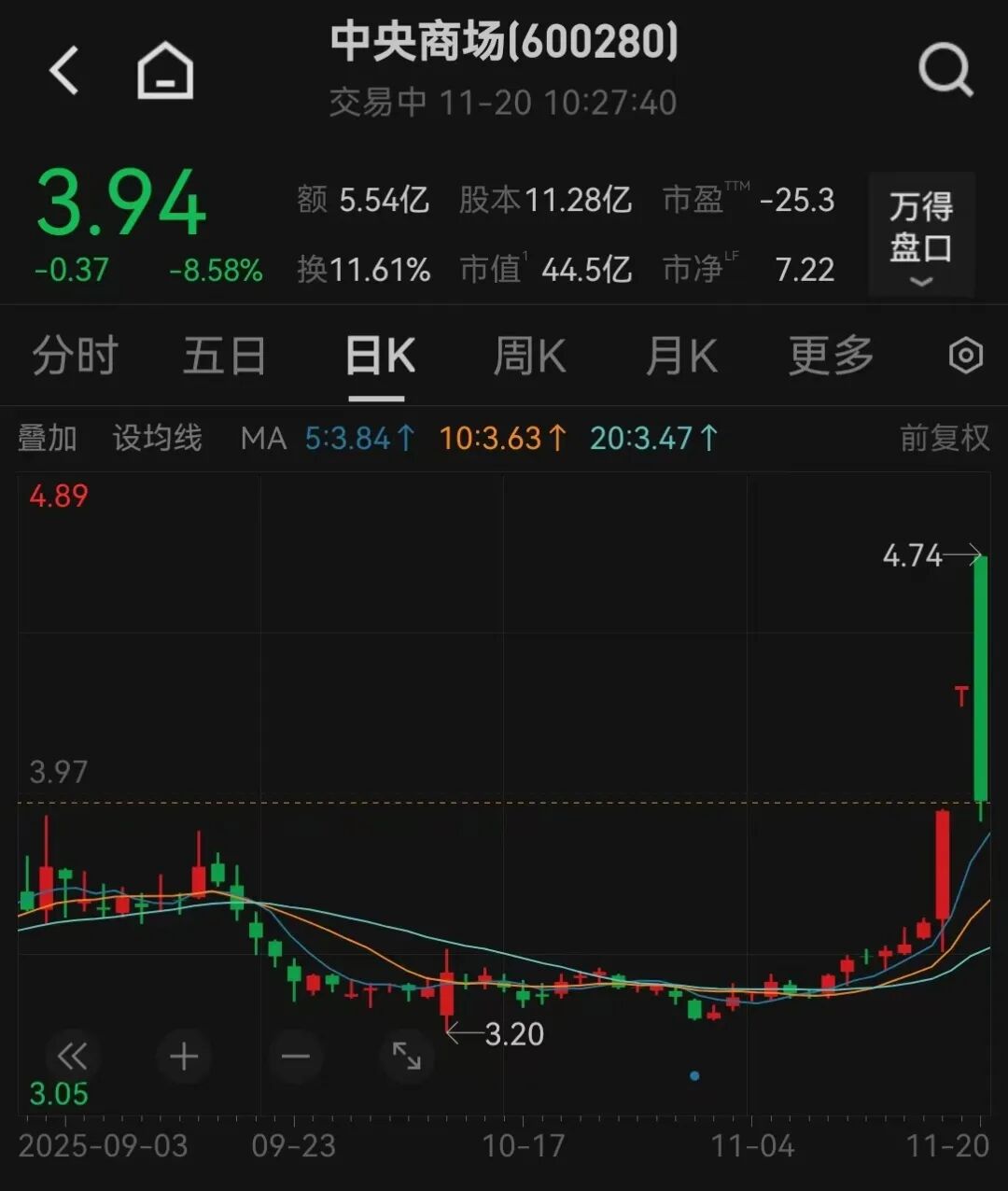Change the 前复权 adjustment mode

tap(944, 438)
